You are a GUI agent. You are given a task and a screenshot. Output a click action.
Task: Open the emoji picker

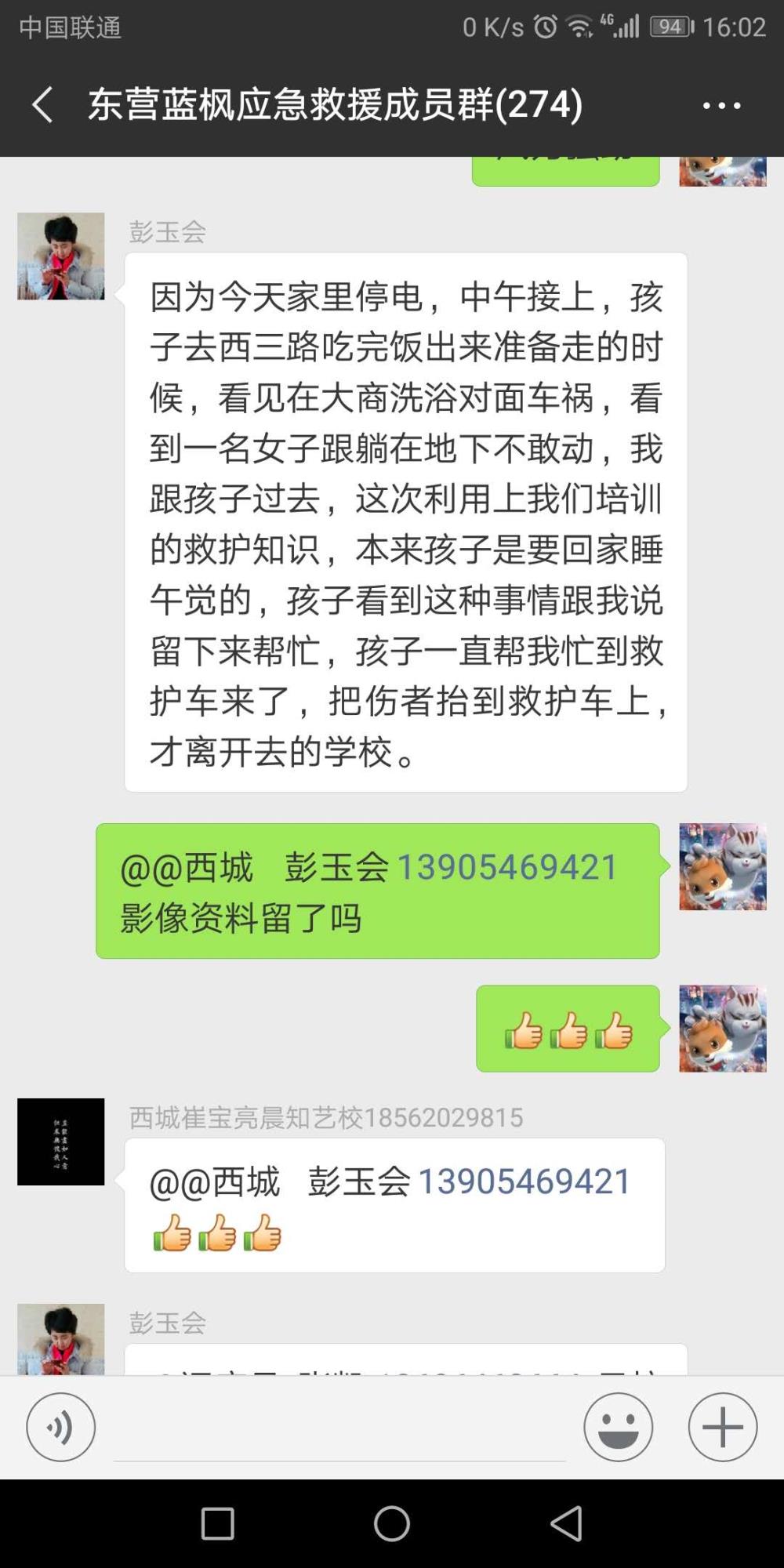[618, 1427]
